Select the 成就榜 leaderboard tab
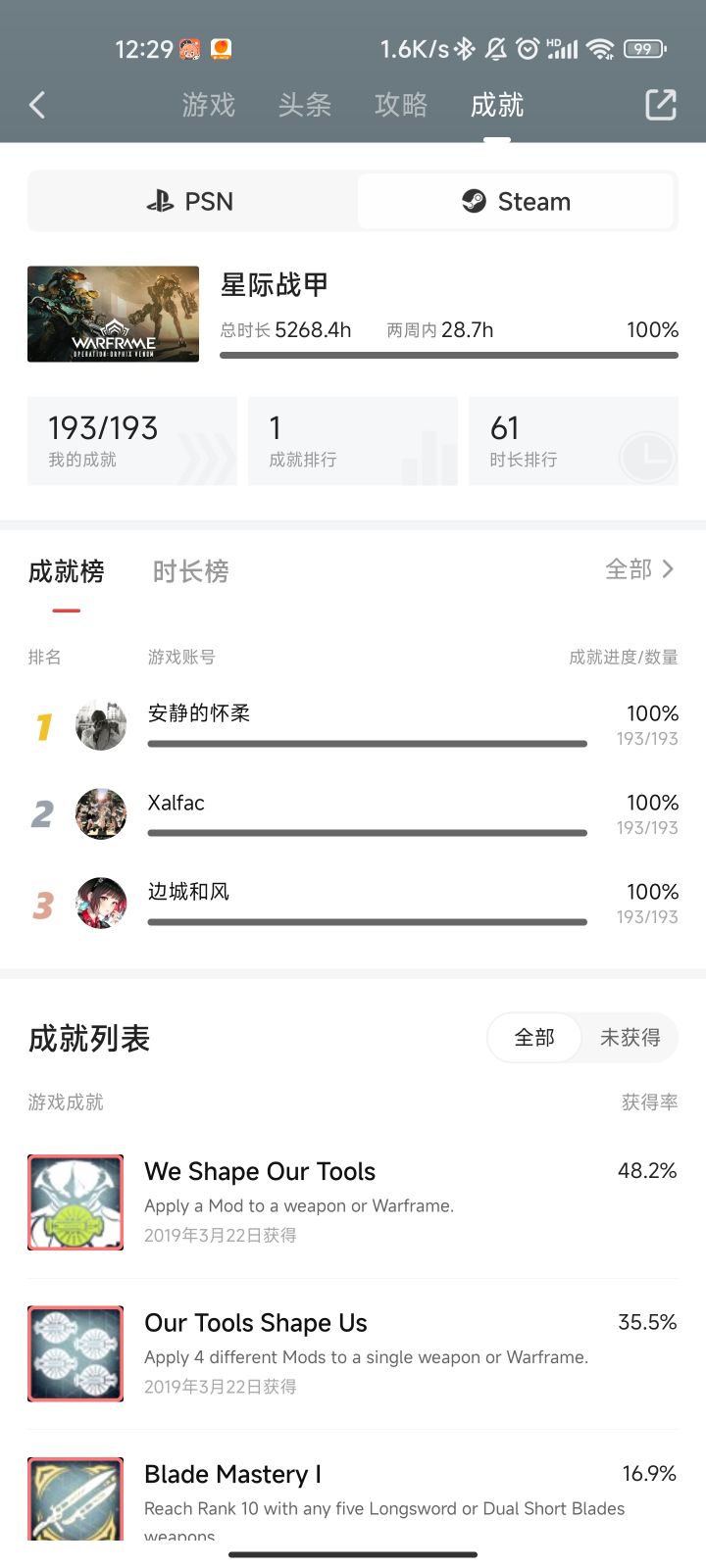The image size is (706, 1568). click(x=66, y=571)
